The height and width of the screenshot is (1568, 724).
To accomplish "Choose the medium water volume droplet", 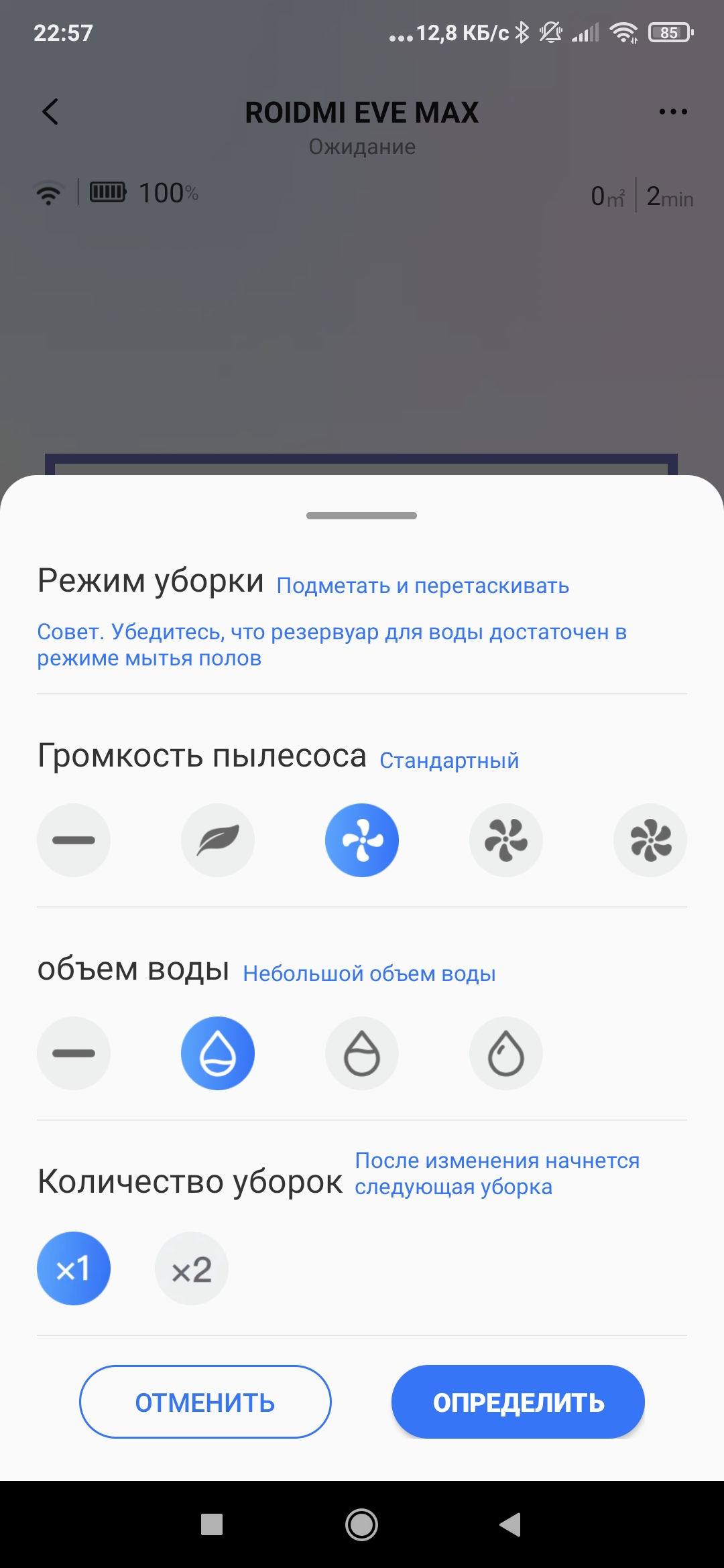I will click(x=362, y=1053).
